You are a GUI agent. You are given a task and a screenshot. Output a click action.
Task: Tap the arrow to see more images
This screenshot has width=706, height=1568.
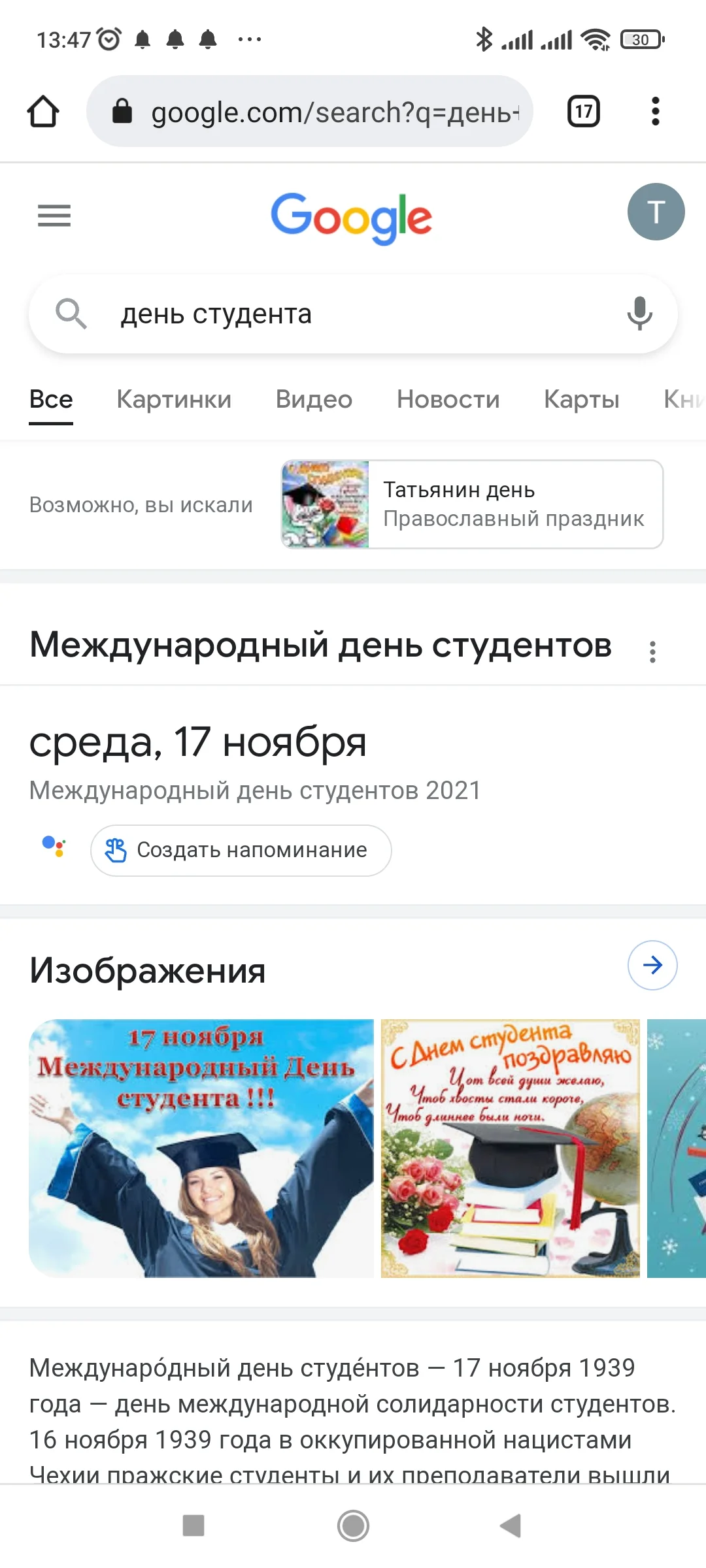click(652, 964)
